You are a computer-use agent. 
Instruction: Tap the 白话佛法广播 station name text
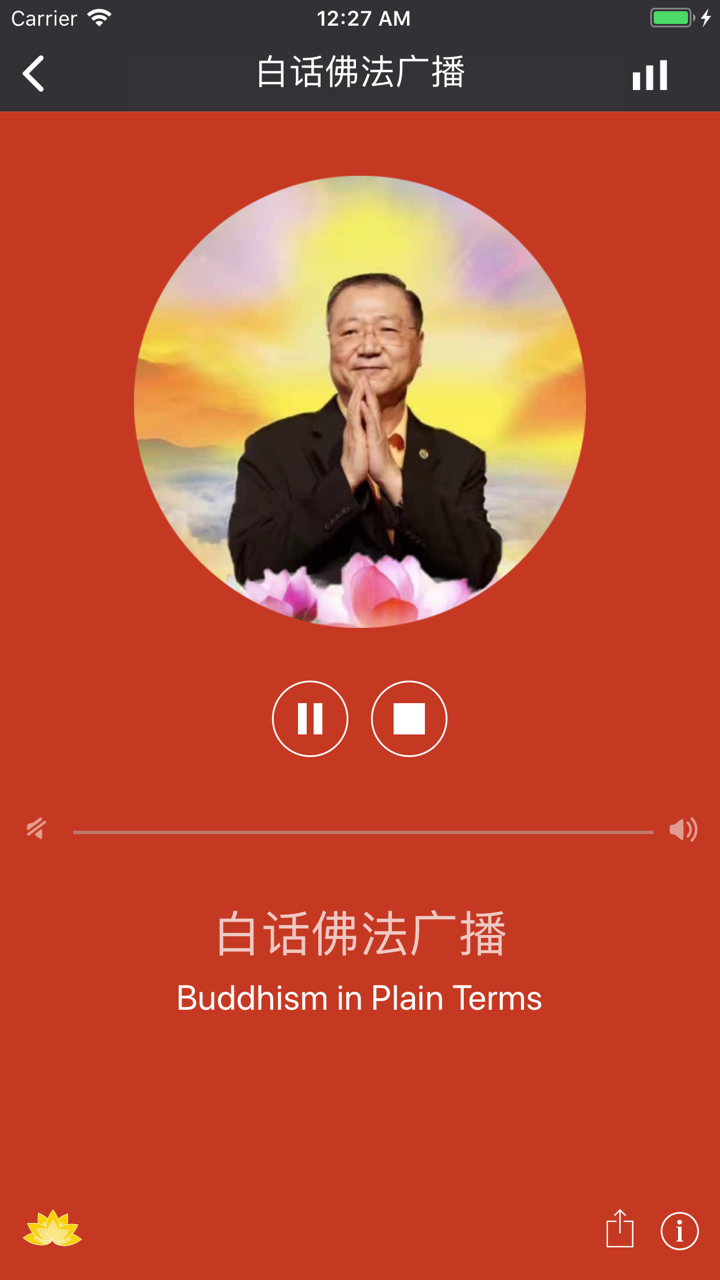360,932
